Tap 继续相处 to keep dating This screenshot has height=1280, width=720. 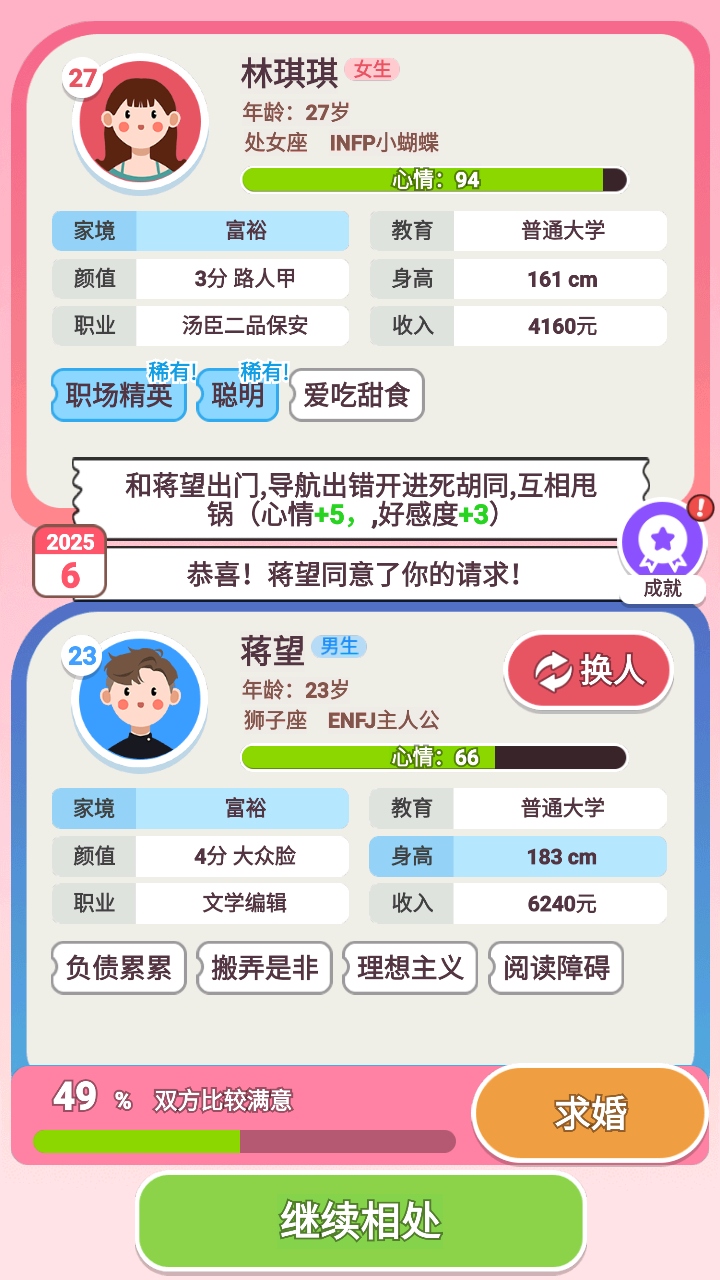(360, 1221)
